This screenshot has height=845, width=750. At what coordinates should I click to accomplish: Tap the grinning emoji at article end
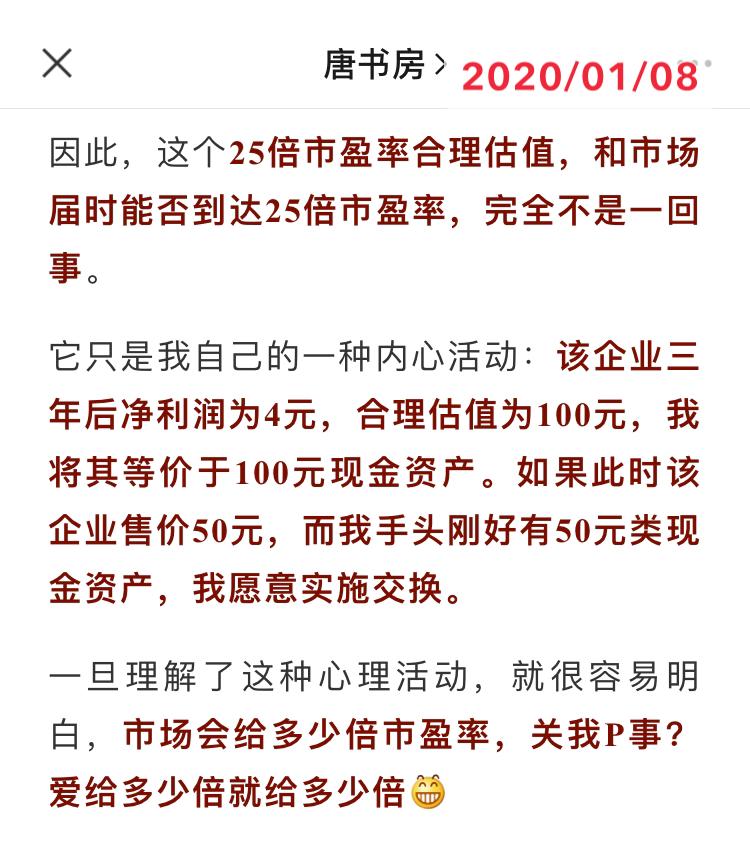(x=425, y=790)
